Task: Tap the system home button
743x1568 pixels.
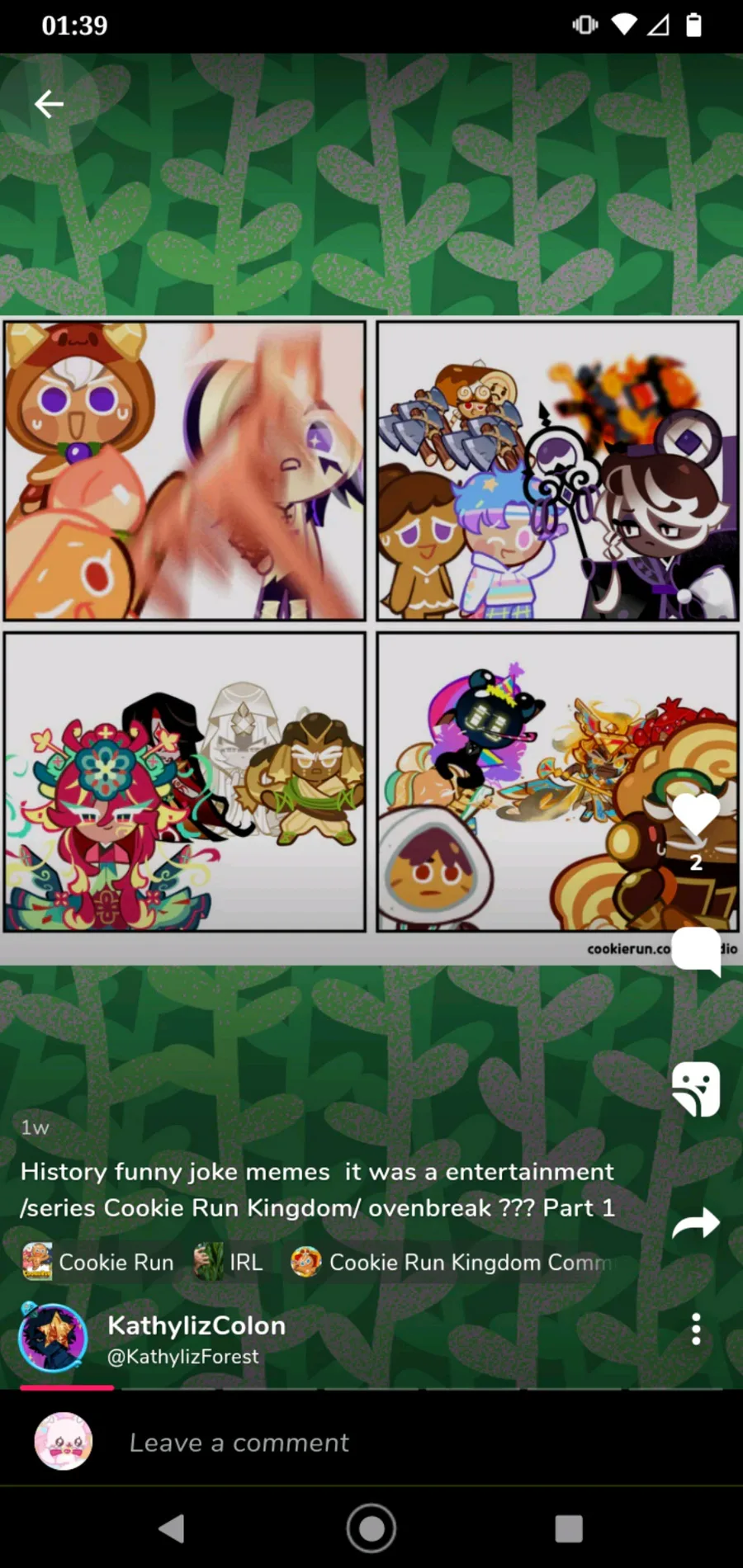Action: (371, 1528)
